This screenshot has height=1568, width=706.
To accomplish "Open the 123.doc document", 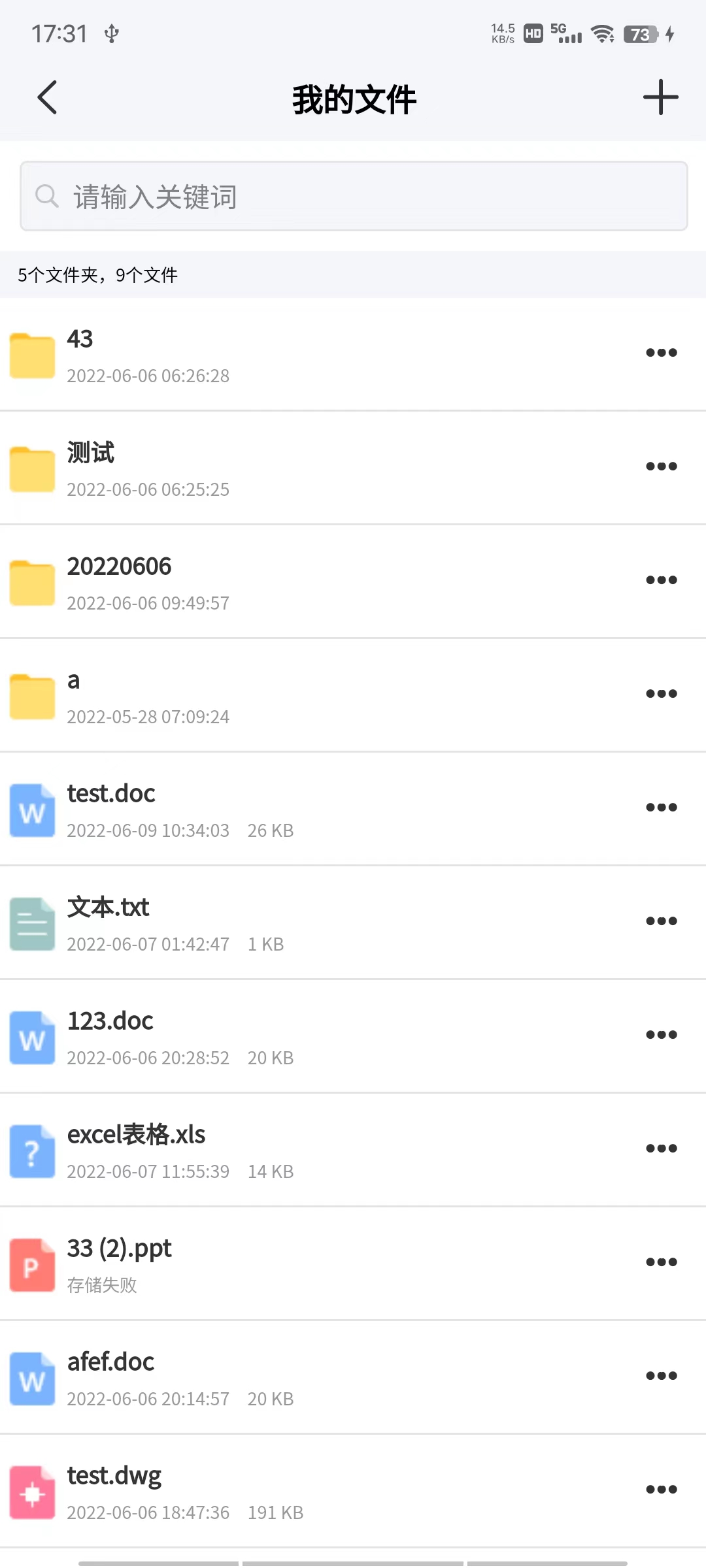I will [261, 1037].
